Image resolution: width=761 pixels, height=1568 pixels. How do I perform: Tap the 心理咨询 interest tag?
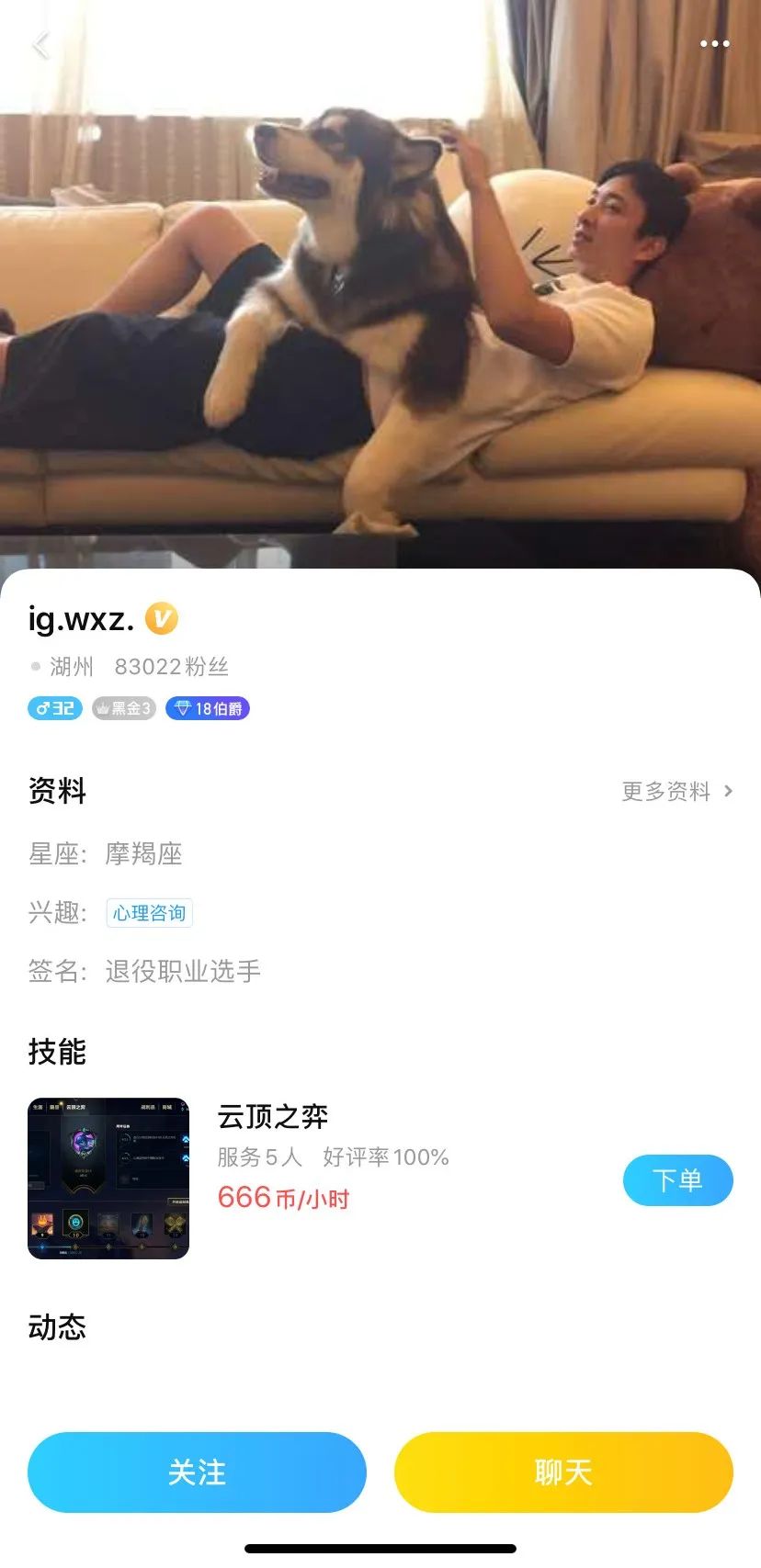149,913
